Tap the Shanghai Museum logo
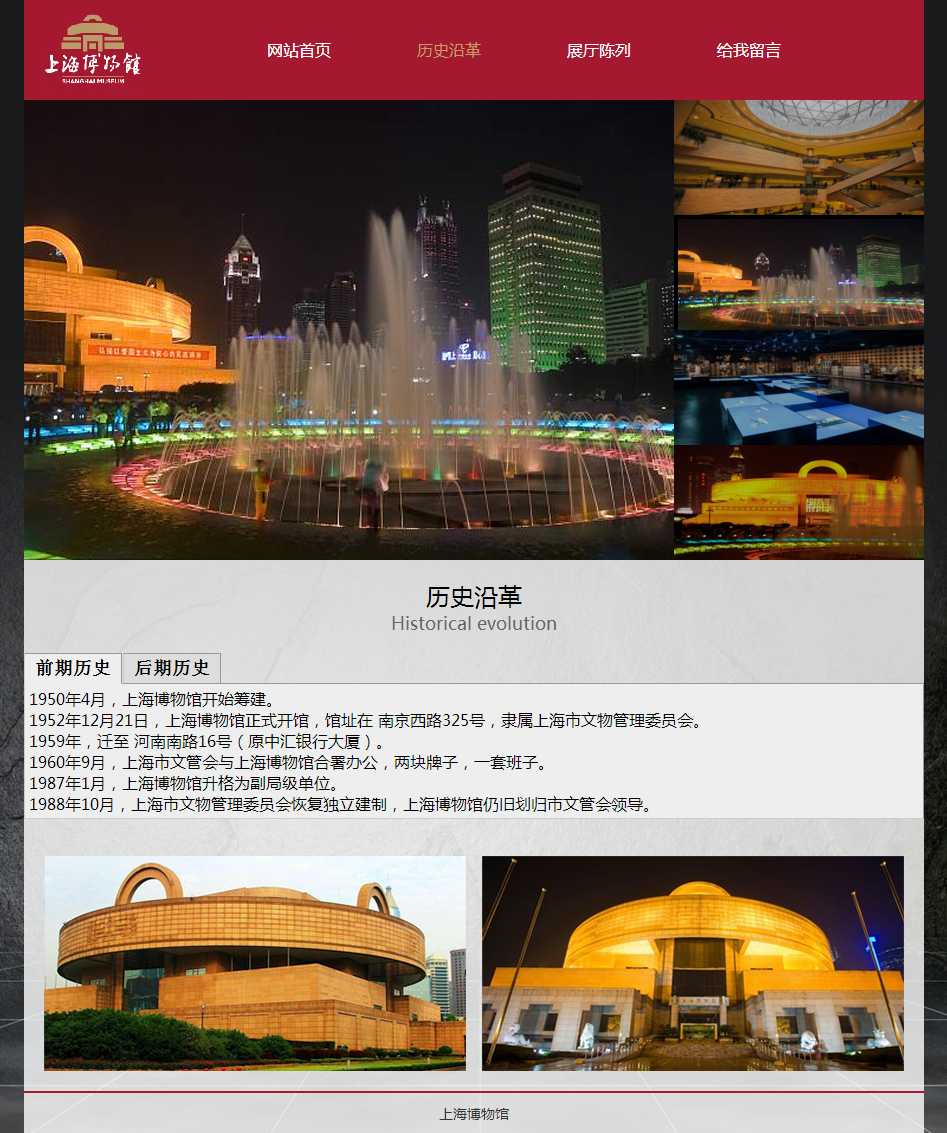The height and width of the screenshot is (1133, 947). (92, 49)
